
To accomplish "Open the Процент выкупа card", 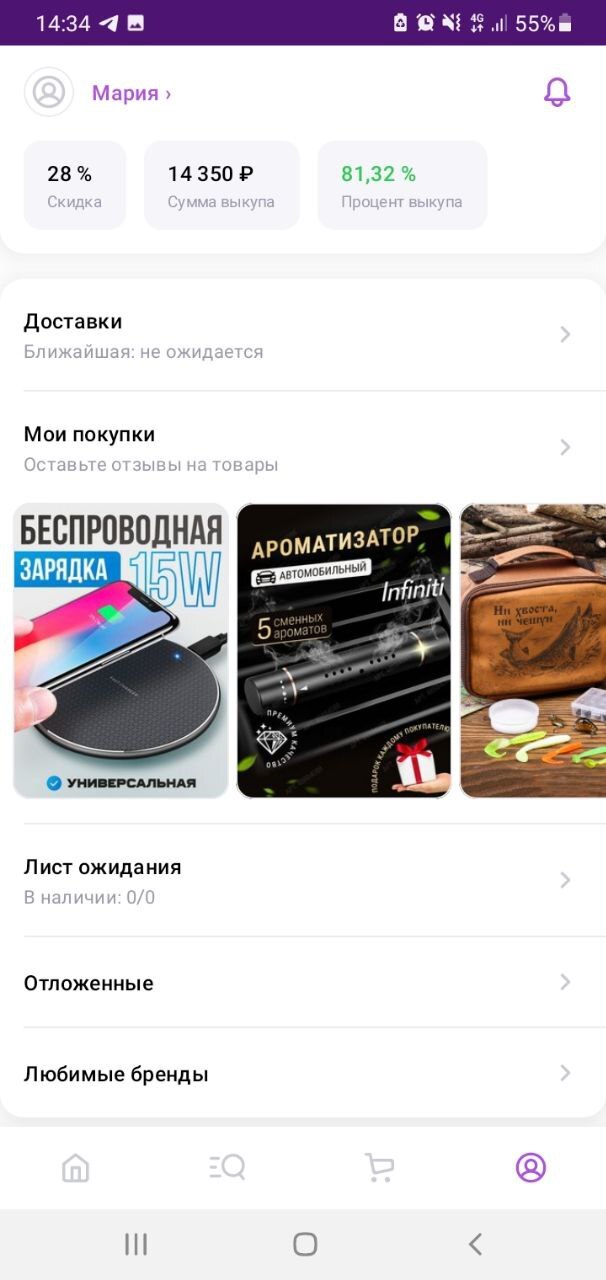I will (402, 186).
